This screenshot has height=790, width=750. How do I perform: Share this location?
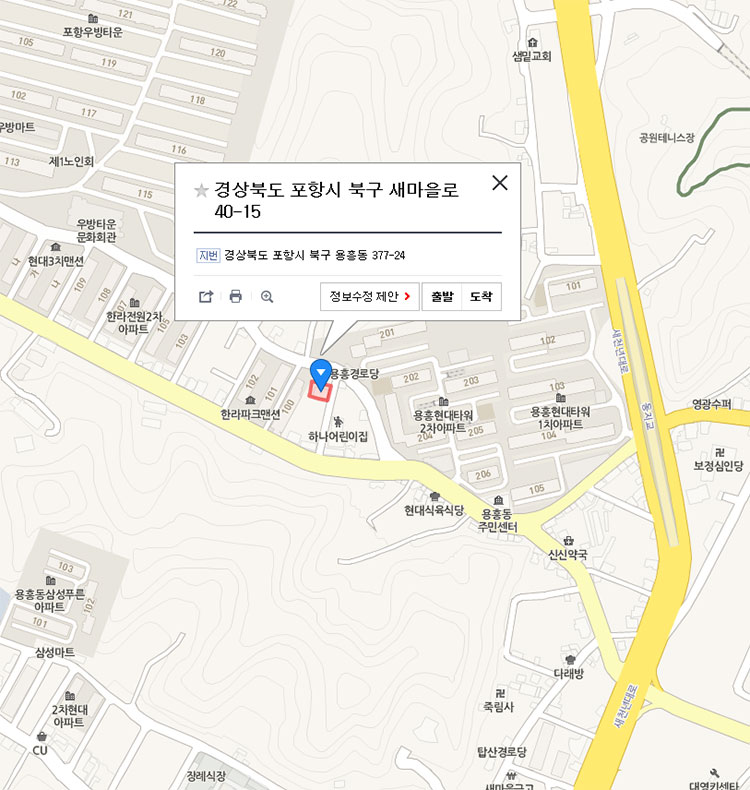point(206,297)
